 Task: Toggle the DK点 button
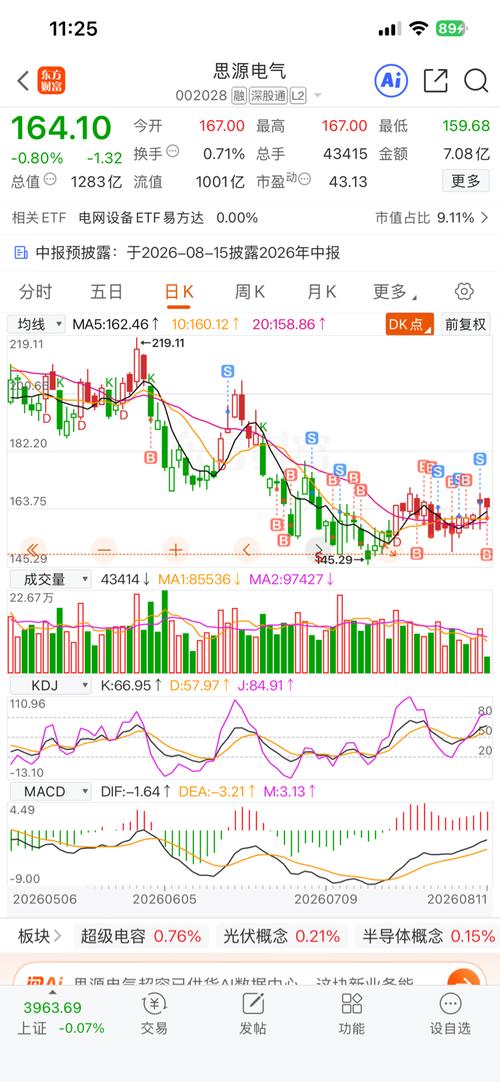[410, 324]
